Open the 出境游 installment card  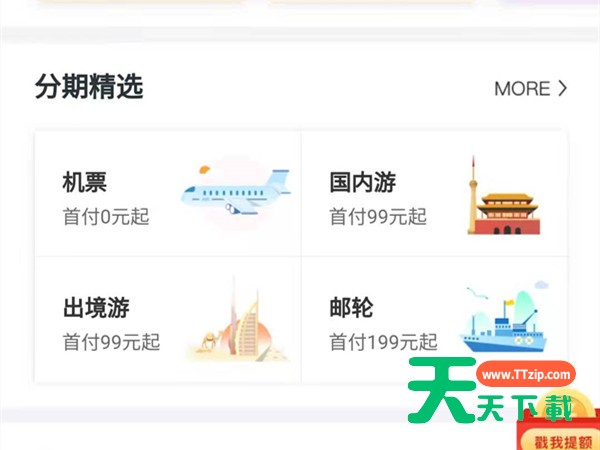(x=168, y=320)
